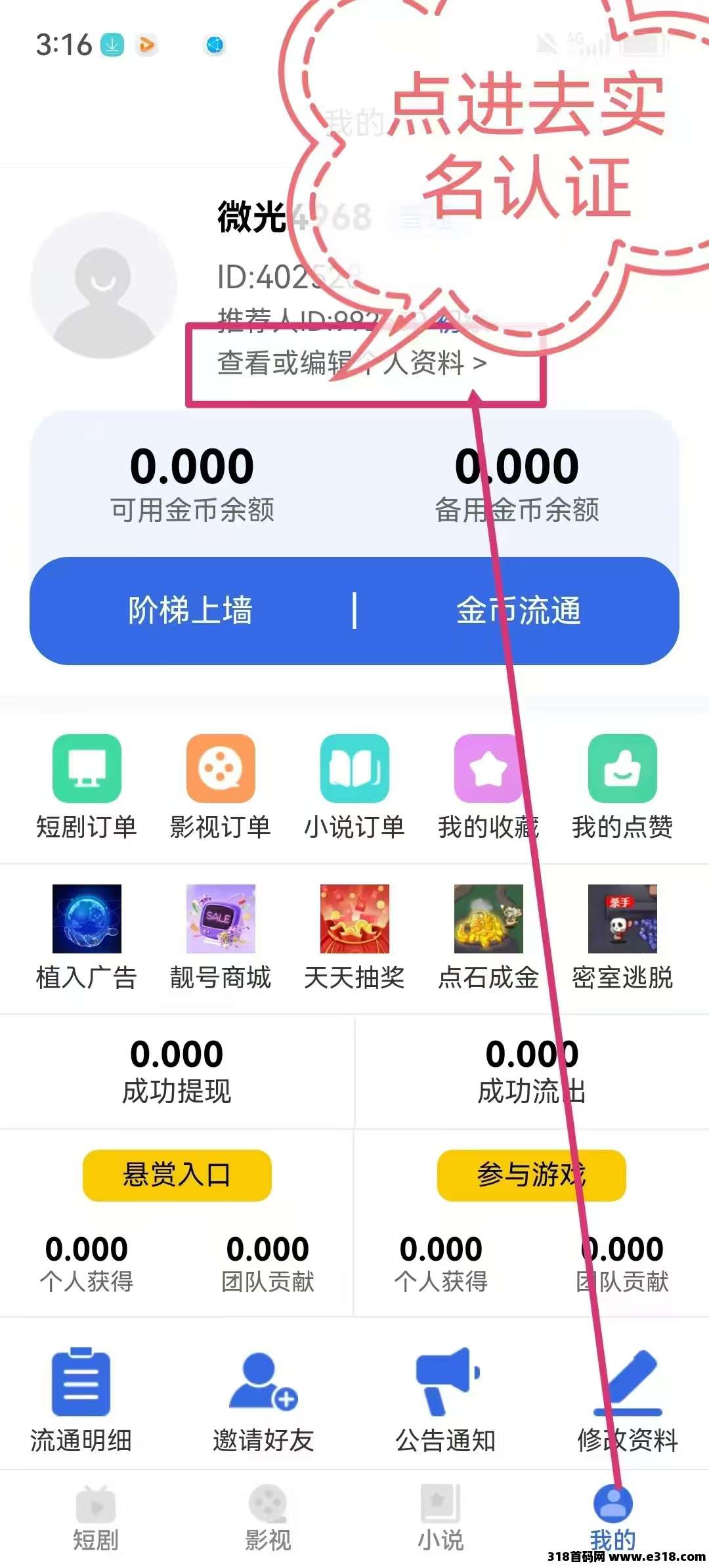Open 我的收藏
Screen dimensions: 709x1568
(488, 786)
